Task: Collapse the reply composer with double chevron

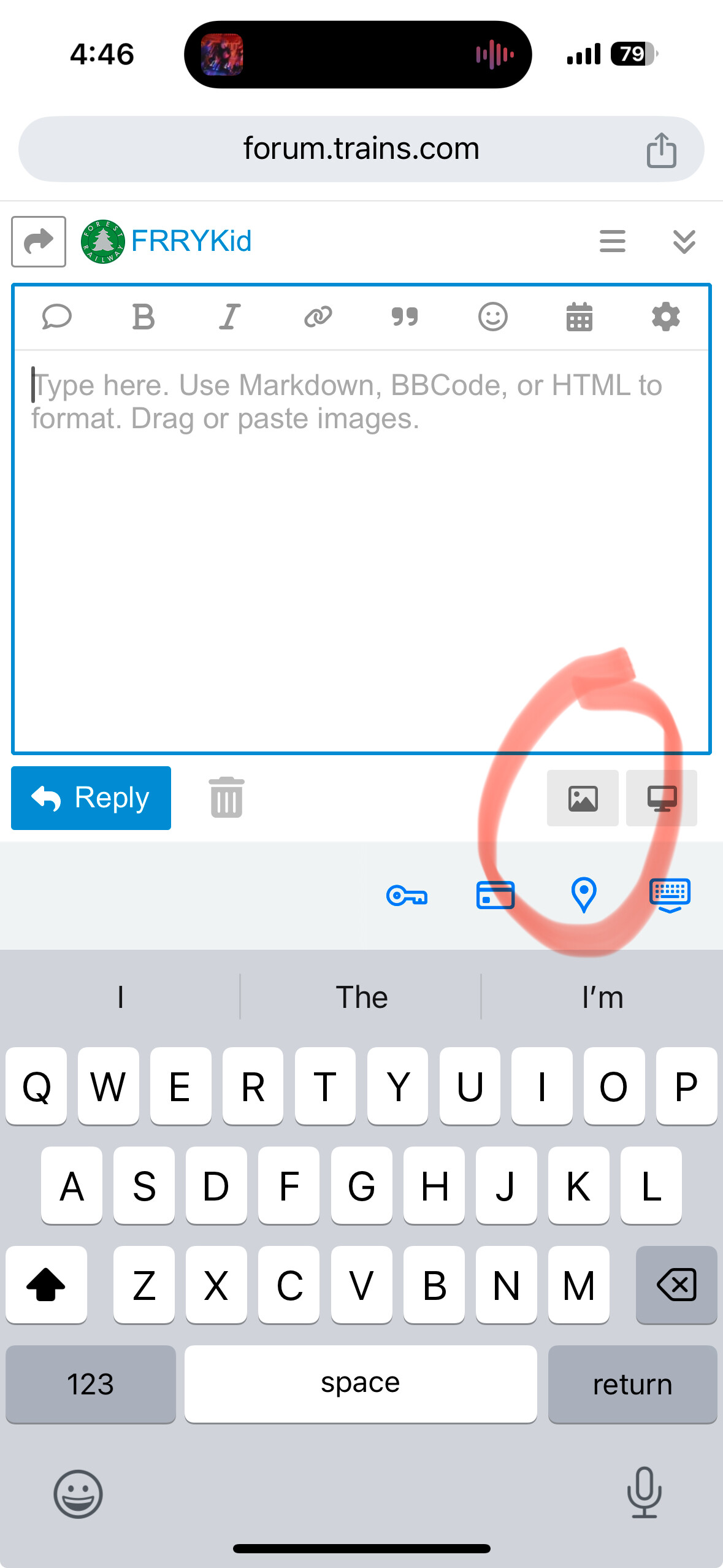Action: (684, 241)
